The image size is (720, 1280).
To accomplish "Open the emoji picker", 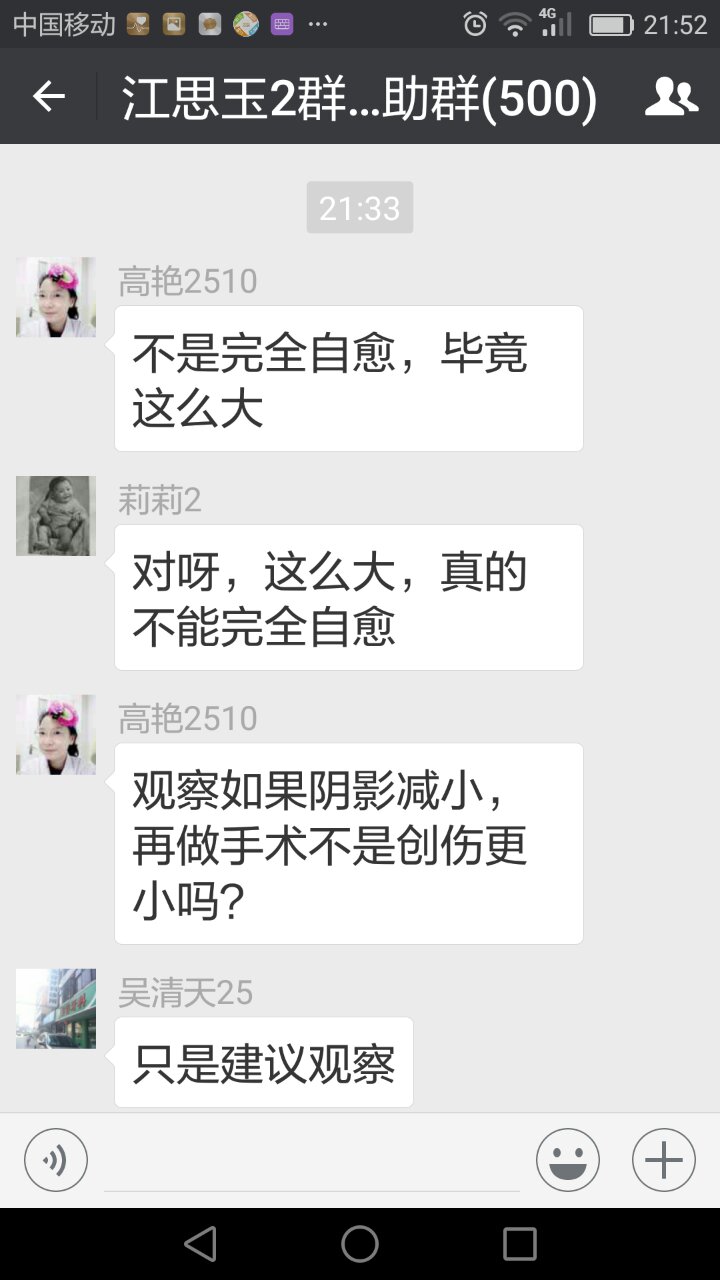I will [x=567, y=1160].
